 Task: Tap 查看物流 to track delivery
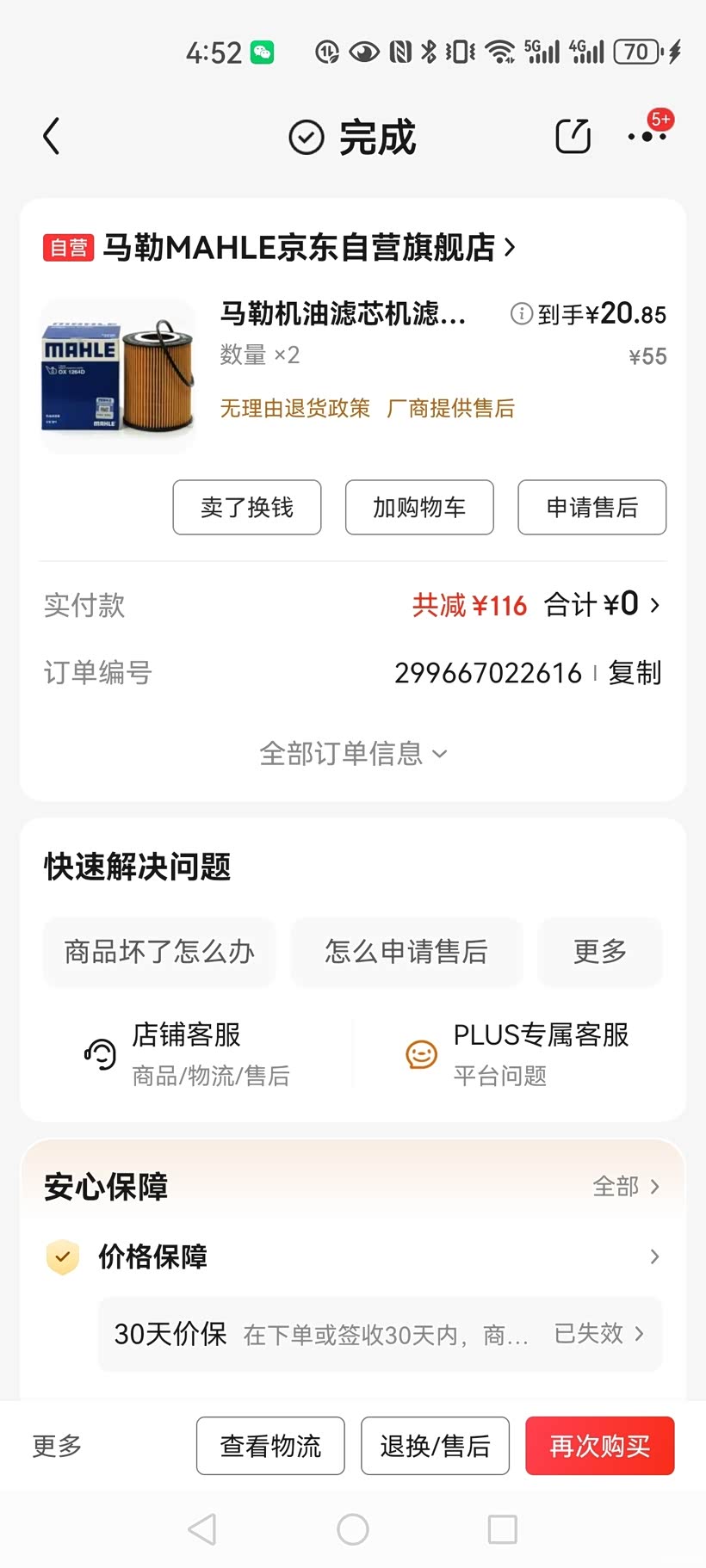coord(270,1446)
